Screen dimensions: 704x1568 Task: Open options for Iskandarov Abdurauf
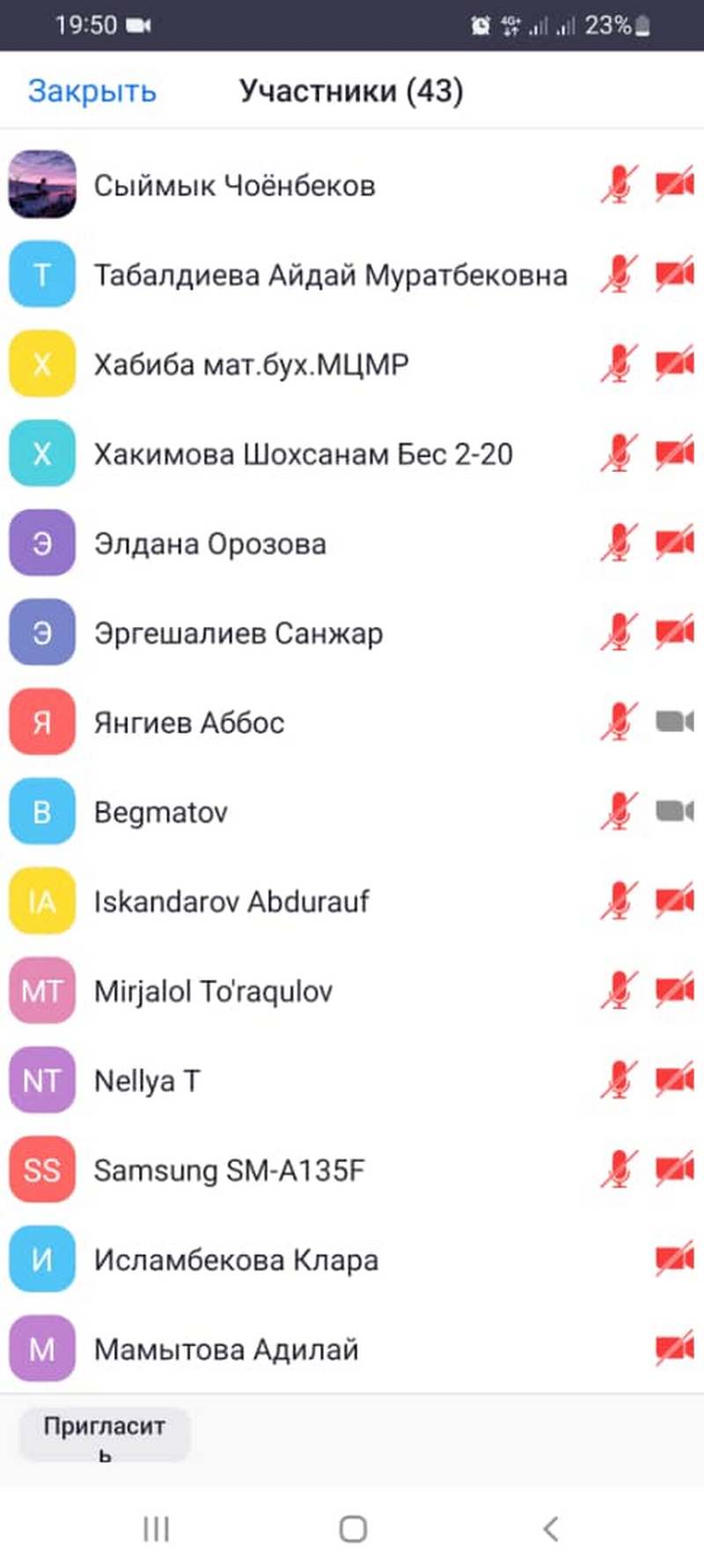click(x=231, y=902)
